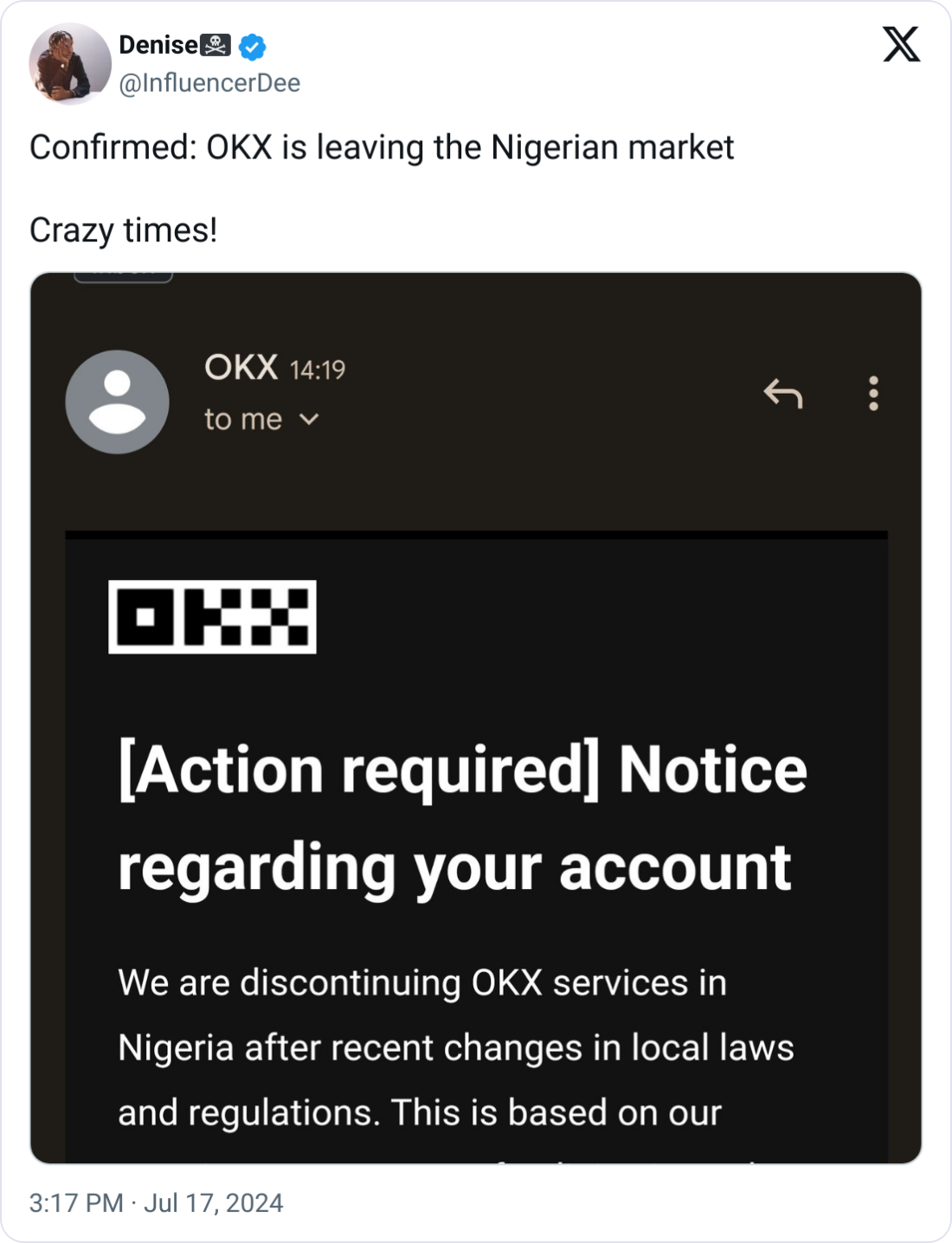Image resolution: width=952 pixels, height=1243 pixels.
Task: Tap the X logo to view on X
Action: tap(901, 45)
